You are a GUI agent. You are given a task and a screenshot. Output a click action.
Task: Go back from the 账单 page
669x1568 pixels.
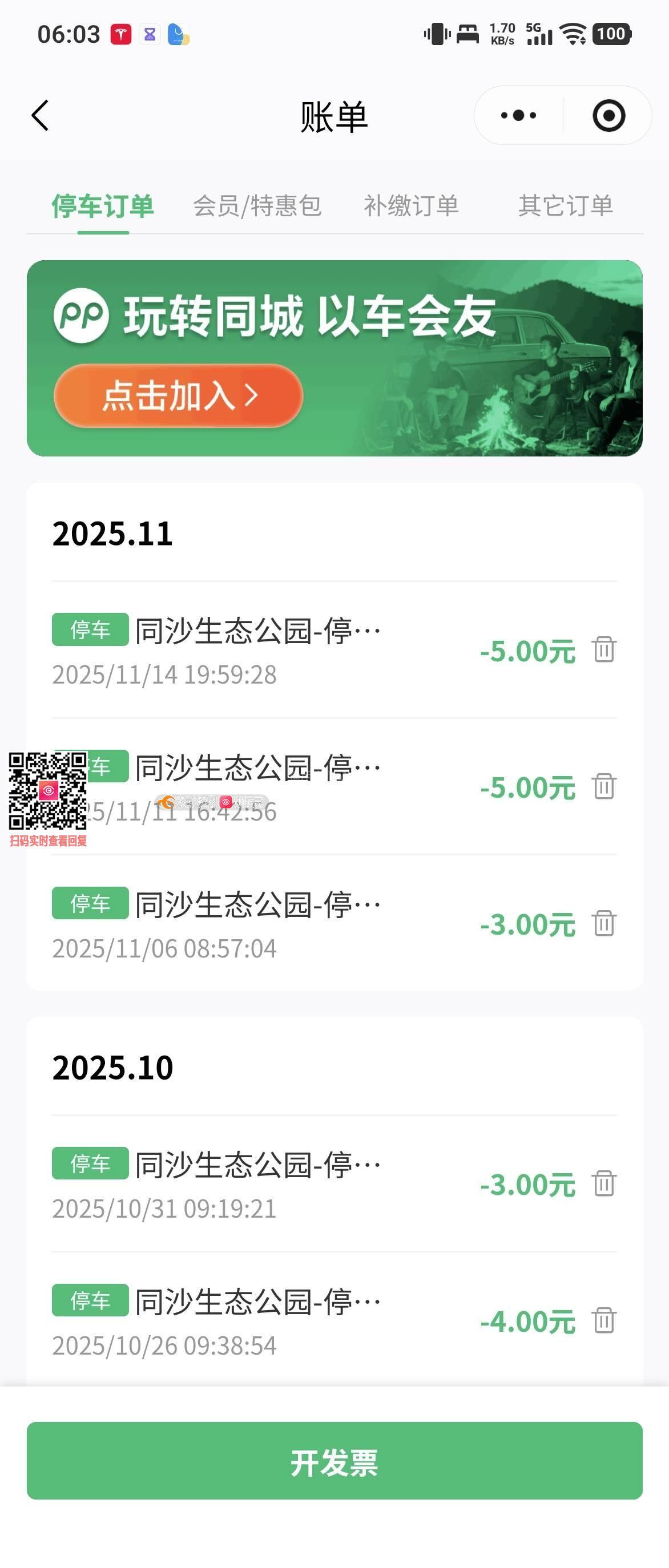(40, 116)
